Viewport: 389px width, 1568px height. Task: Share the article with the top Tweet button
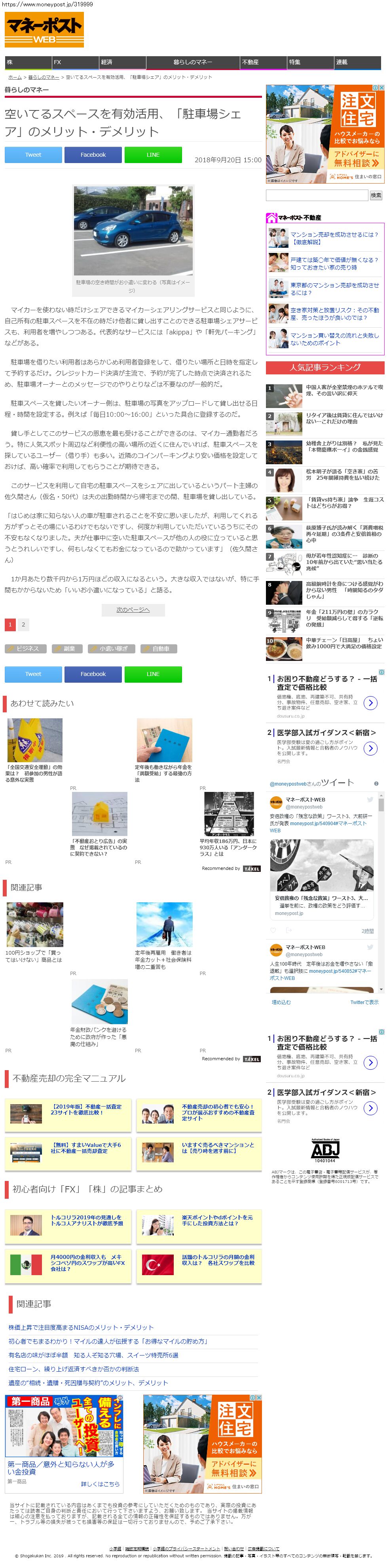pyautogui.click(x=34, y=155)
